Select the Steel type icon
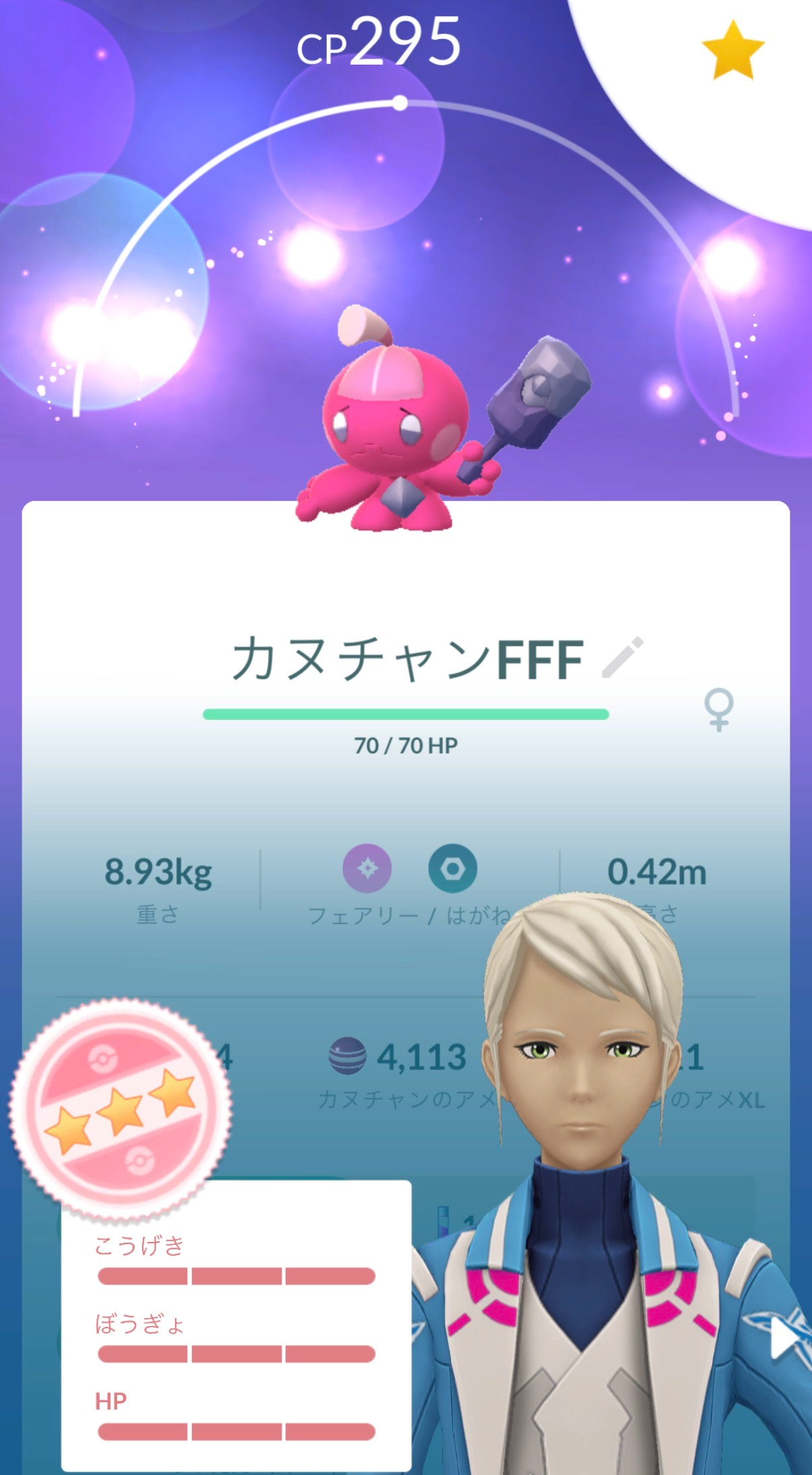812x1475 pixels. coord(454,869)
